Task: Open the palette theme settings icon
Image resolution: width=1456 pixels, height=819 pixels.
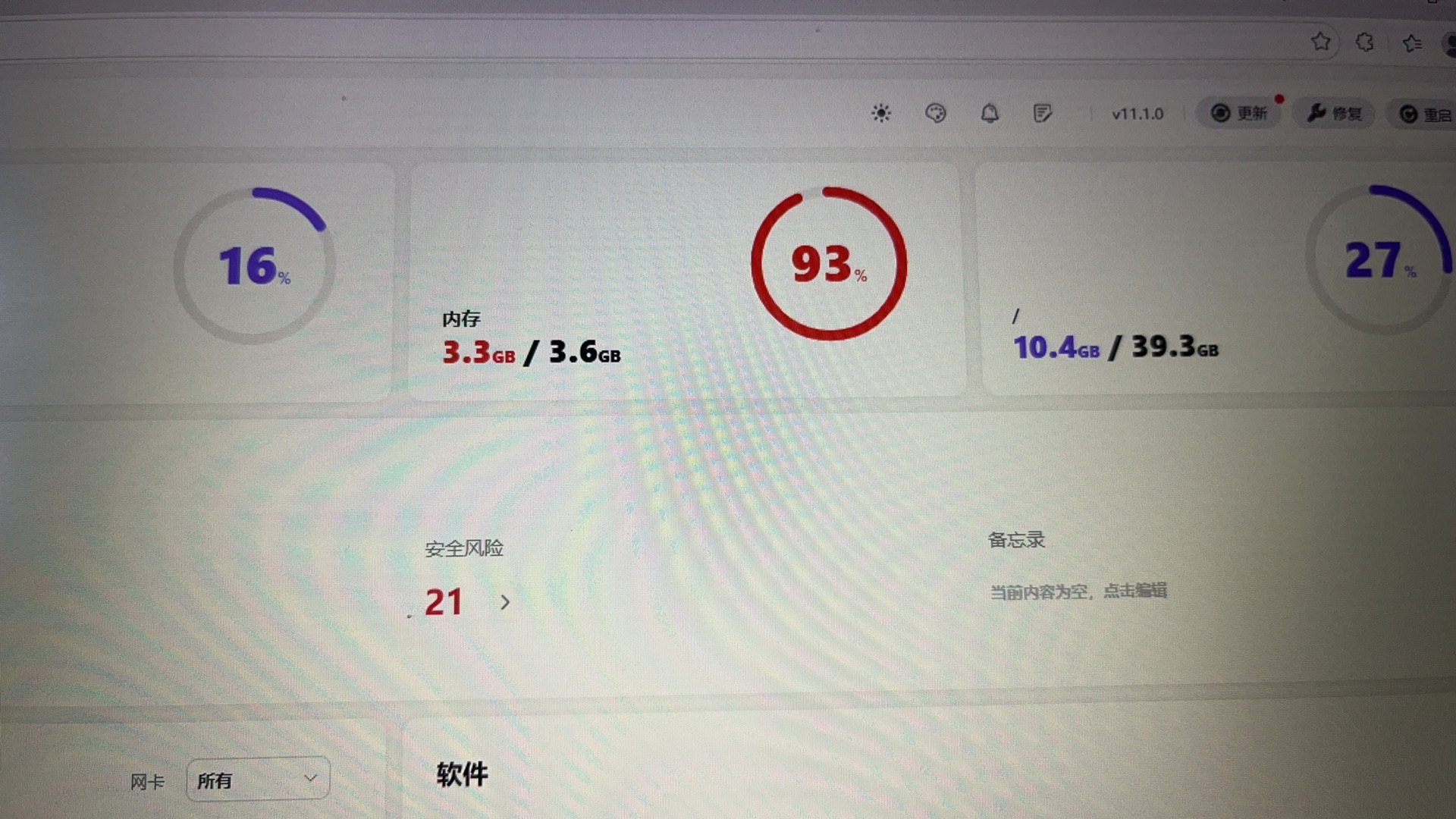Action: tap(936, 114)
